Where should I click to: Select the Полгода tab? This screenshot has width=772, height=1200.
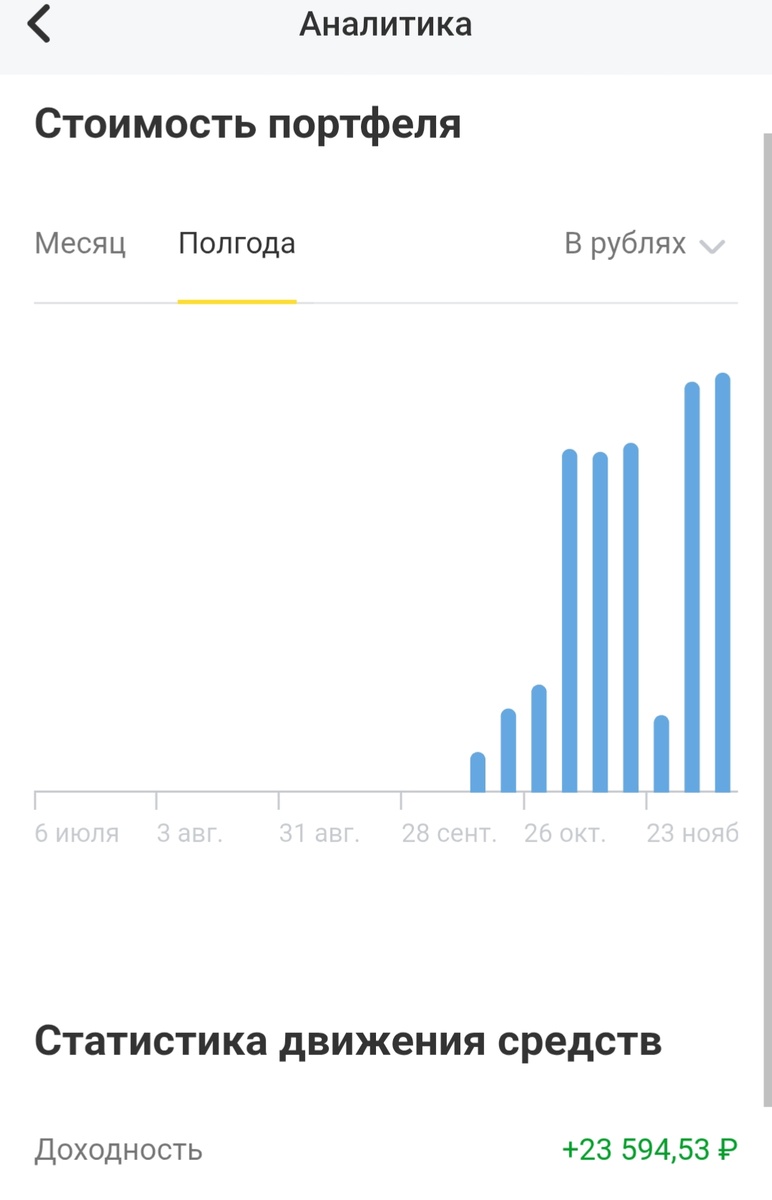236,243
